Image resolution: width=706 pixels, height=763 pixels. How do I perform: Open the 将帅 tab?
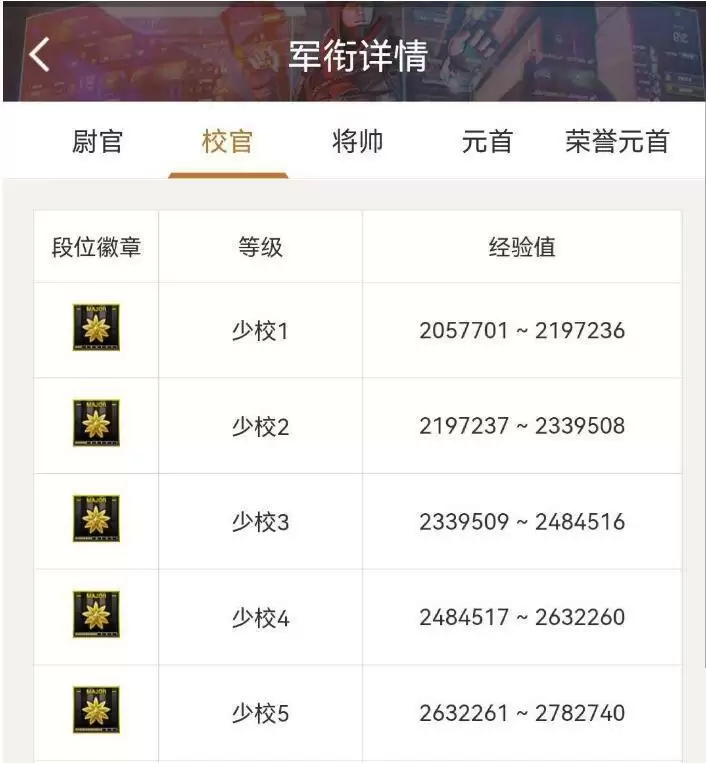357,141
